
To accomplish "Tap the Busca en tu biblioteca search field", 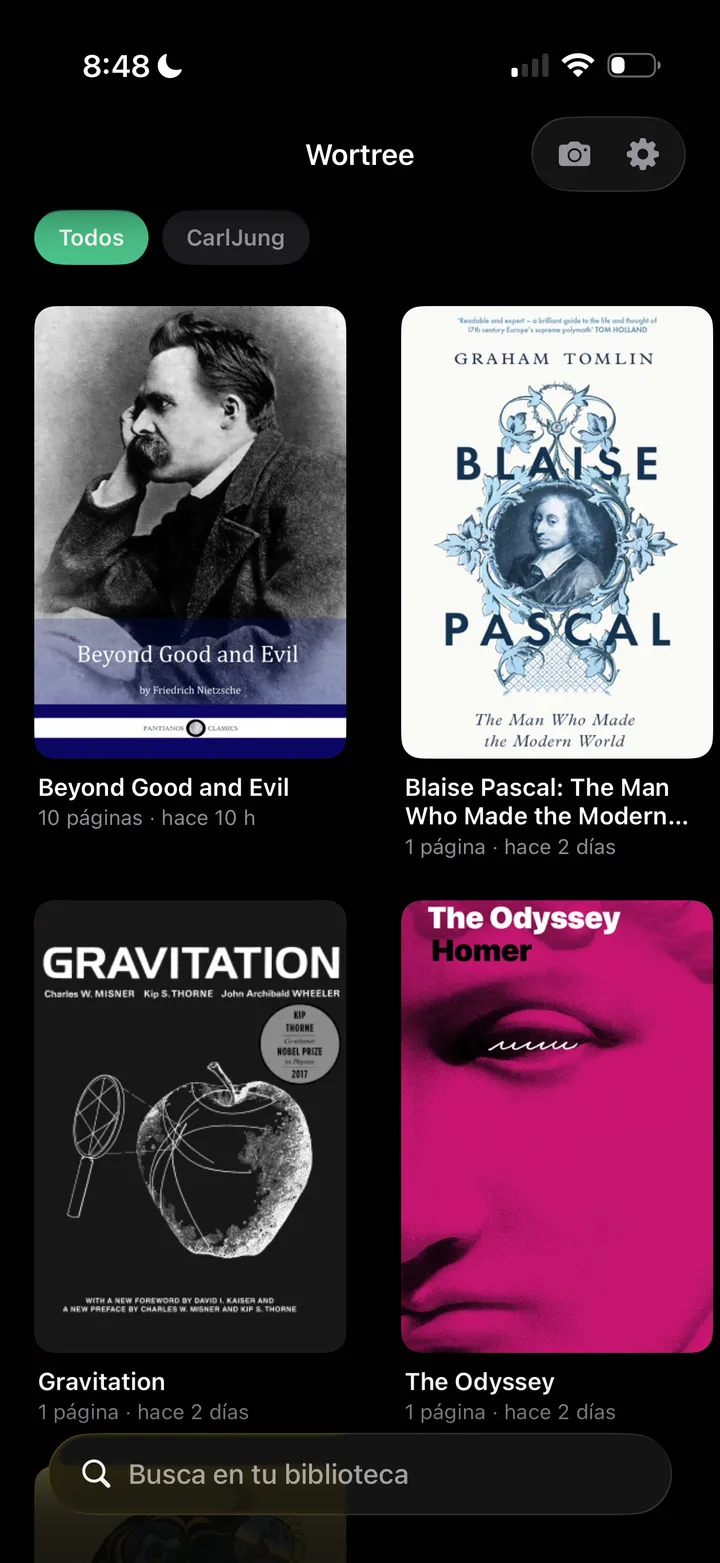I will [360, 1474].
